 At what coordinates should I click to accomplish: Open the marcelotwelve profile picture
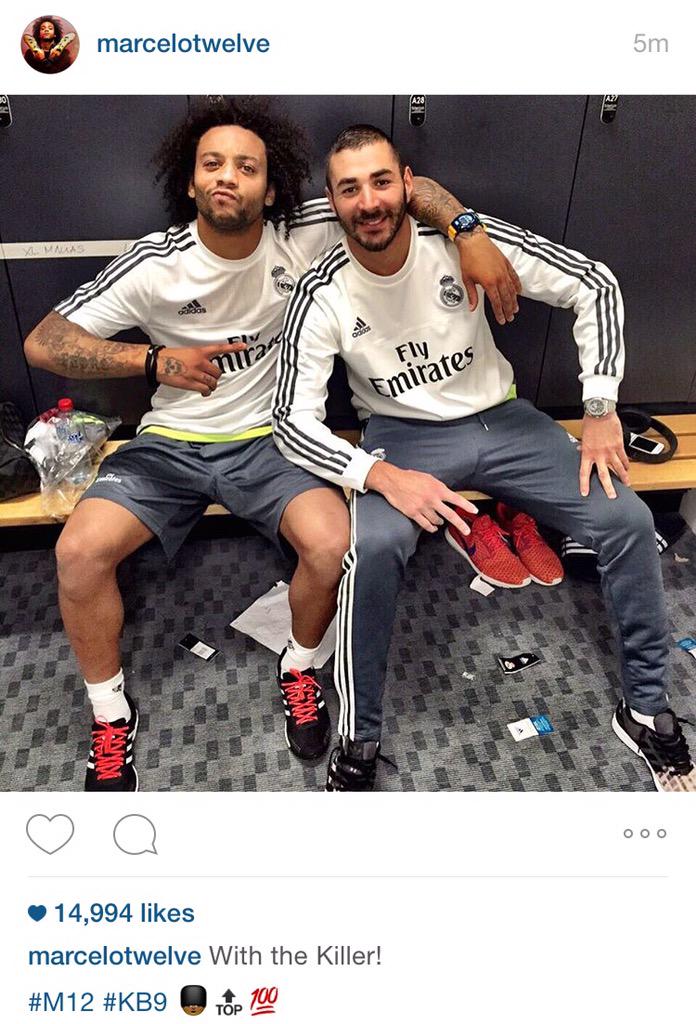tap(50, 45)
